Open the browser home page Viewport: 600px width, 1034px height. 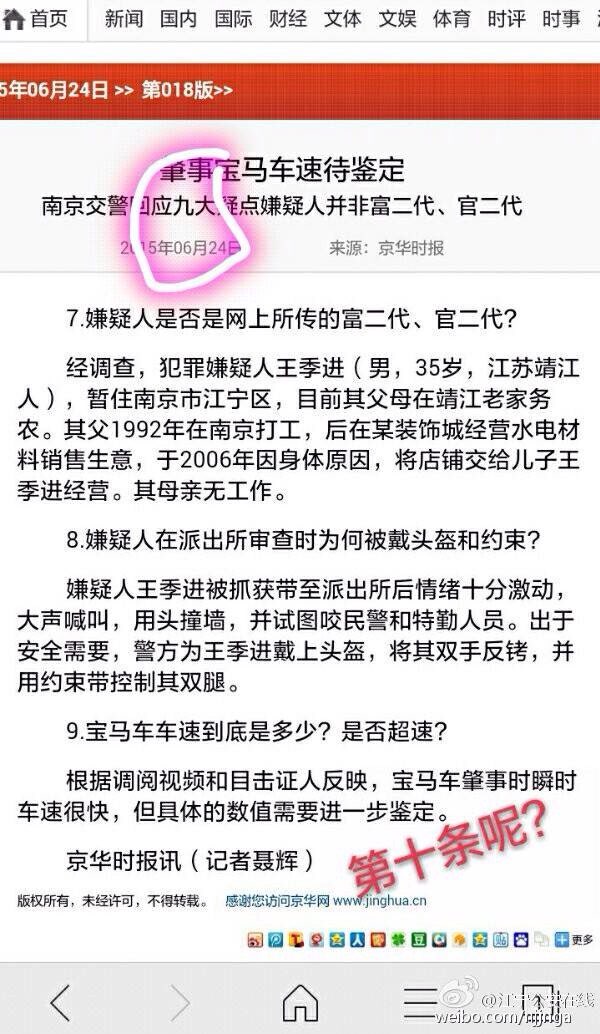[x=301, y=1003]
